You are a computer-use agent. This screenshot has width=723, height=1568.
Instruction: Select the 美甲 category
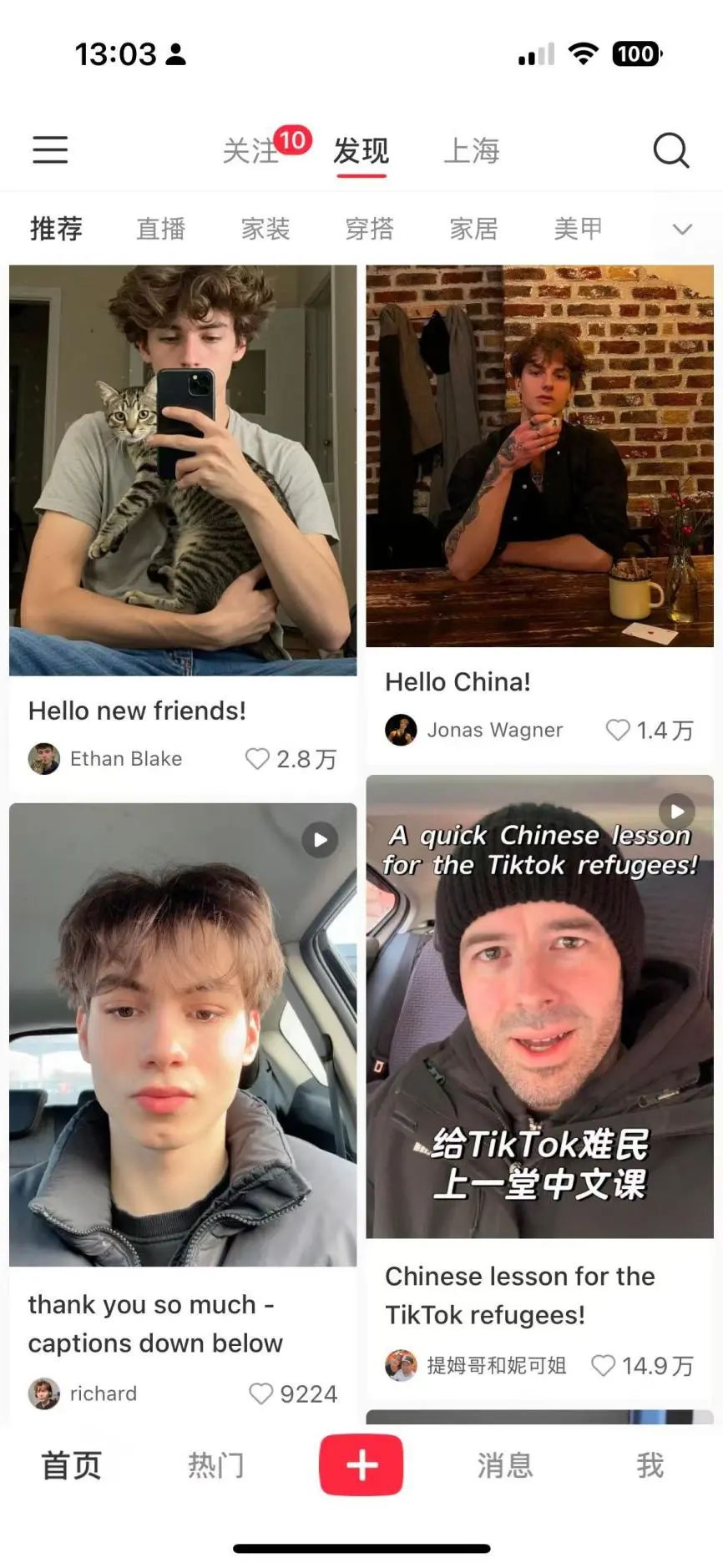pos(578,229)
